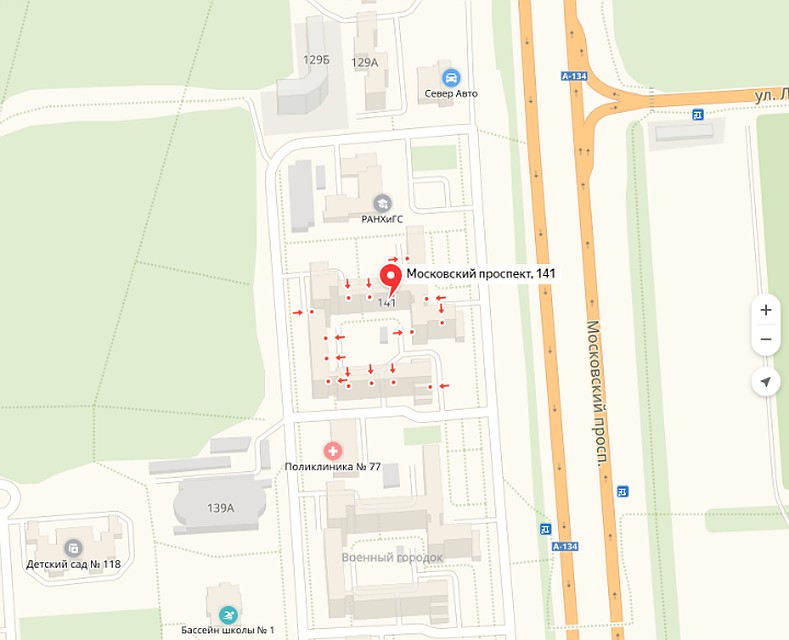789x640 pixels.
Task: Open the РАНХиГС place marker
Action: tap(381, 202)
